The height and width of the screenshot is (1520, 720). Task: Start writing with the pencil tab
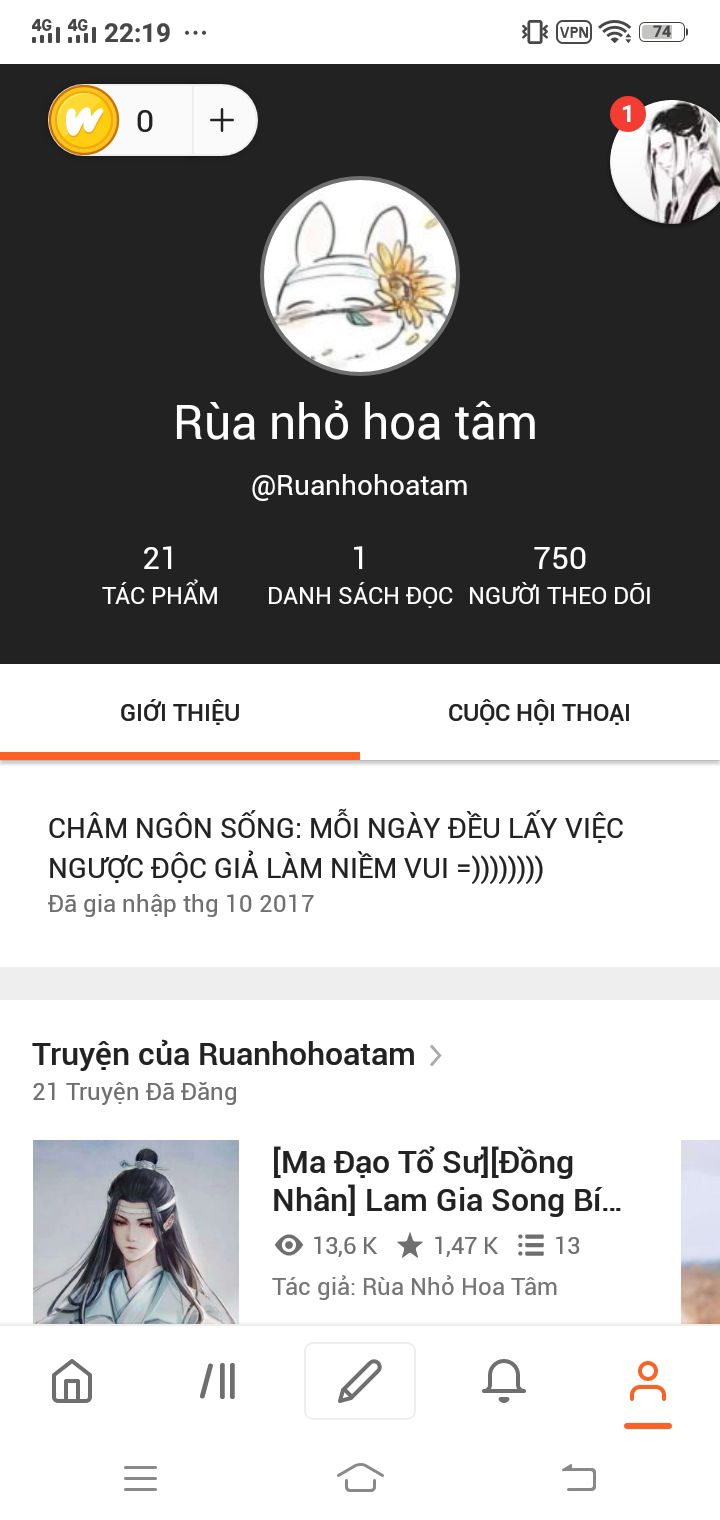[x=360, y=1381]
